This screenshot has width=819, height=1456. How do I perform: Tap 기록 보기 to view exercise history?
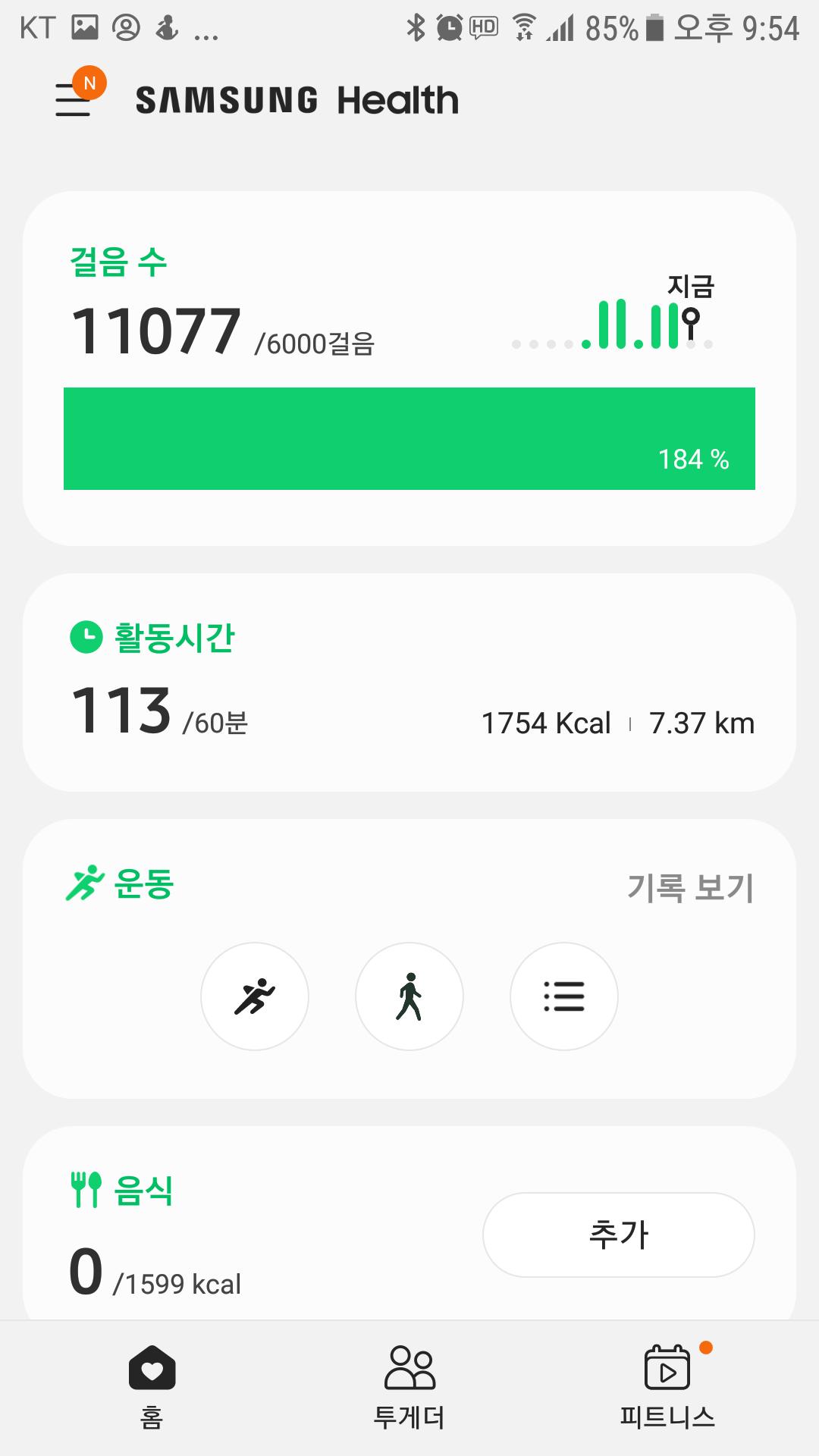coord(690,886)
